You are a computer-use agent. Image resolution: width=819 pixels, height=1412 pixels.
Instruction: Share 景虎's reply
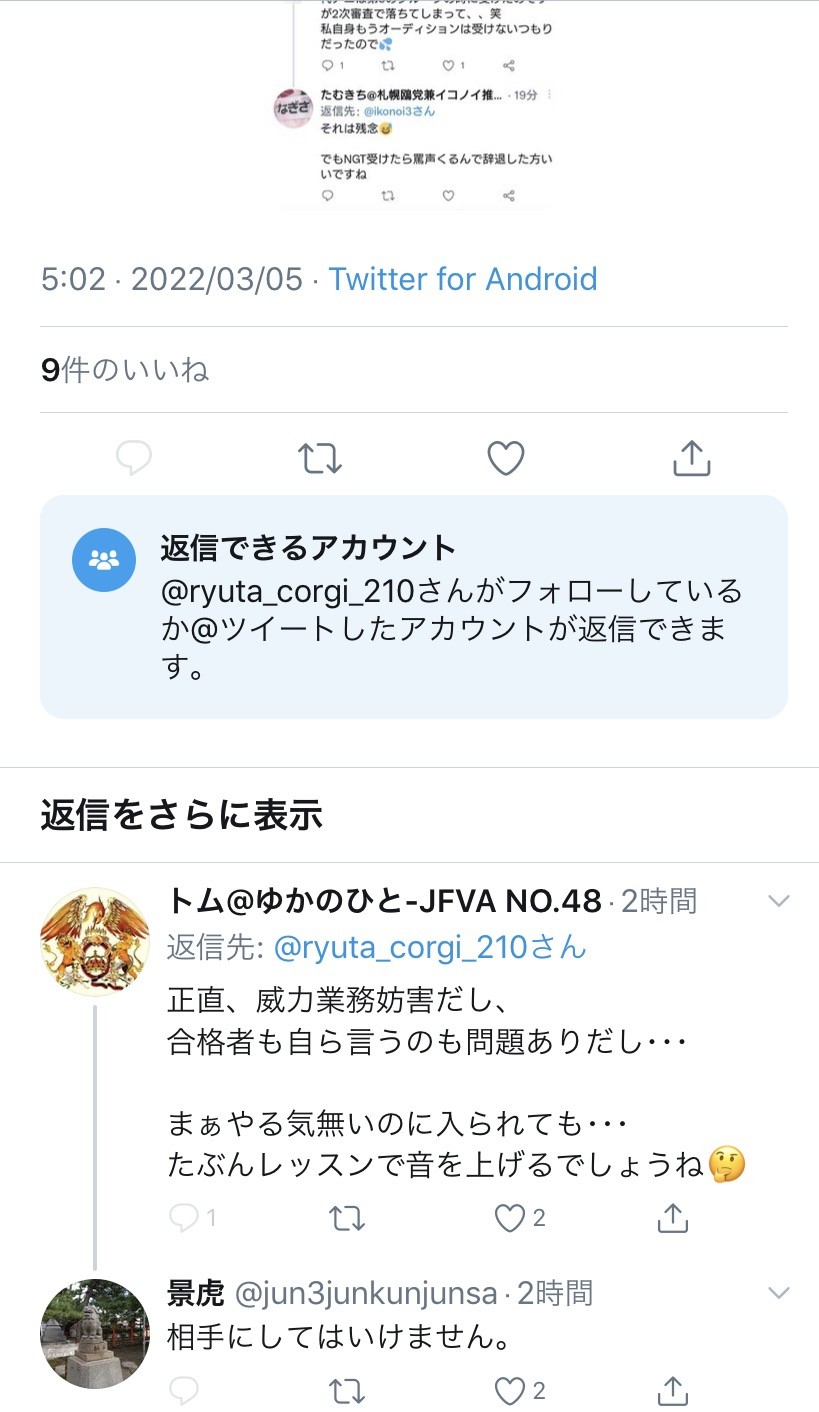tap(673, 1391)
